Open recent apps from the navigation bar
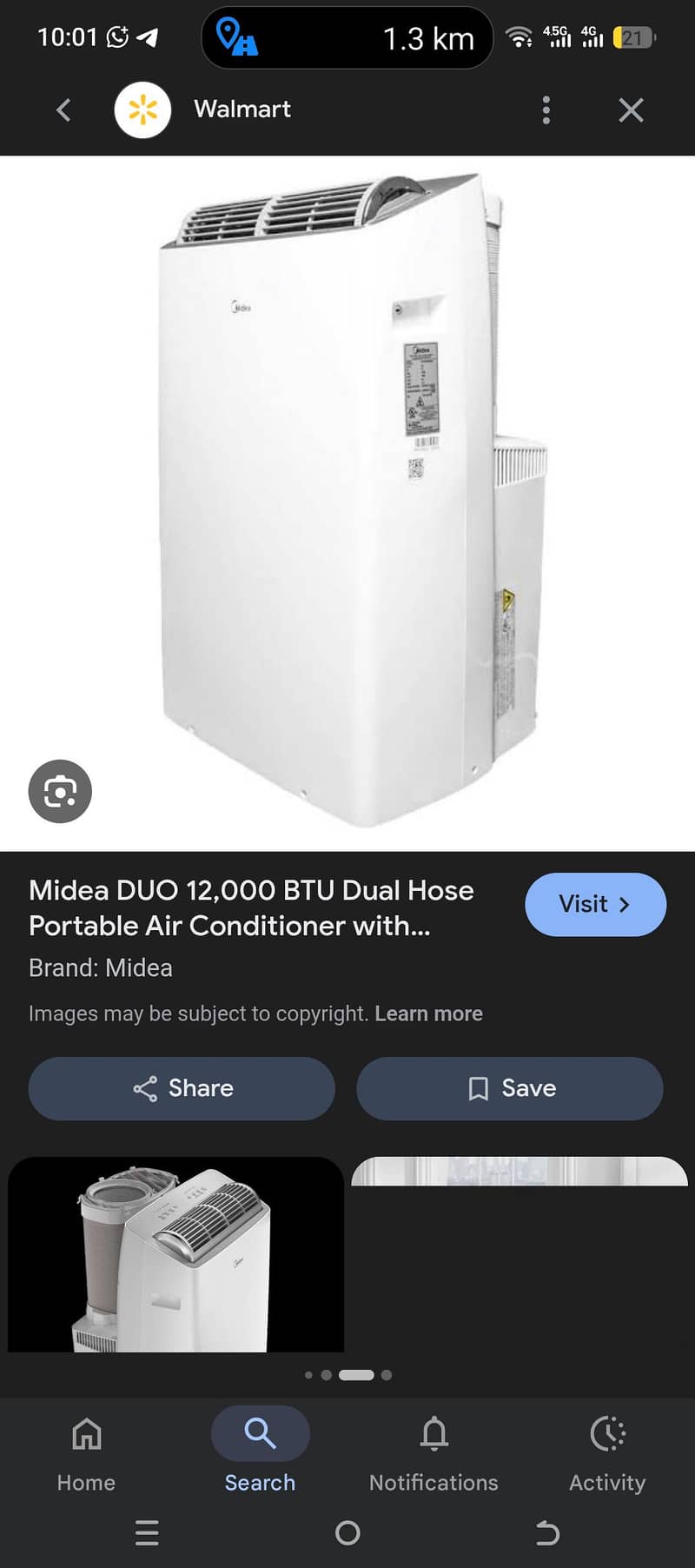Image resolution: width=695 pixels, height=1568 pixels. point(148,1533)
